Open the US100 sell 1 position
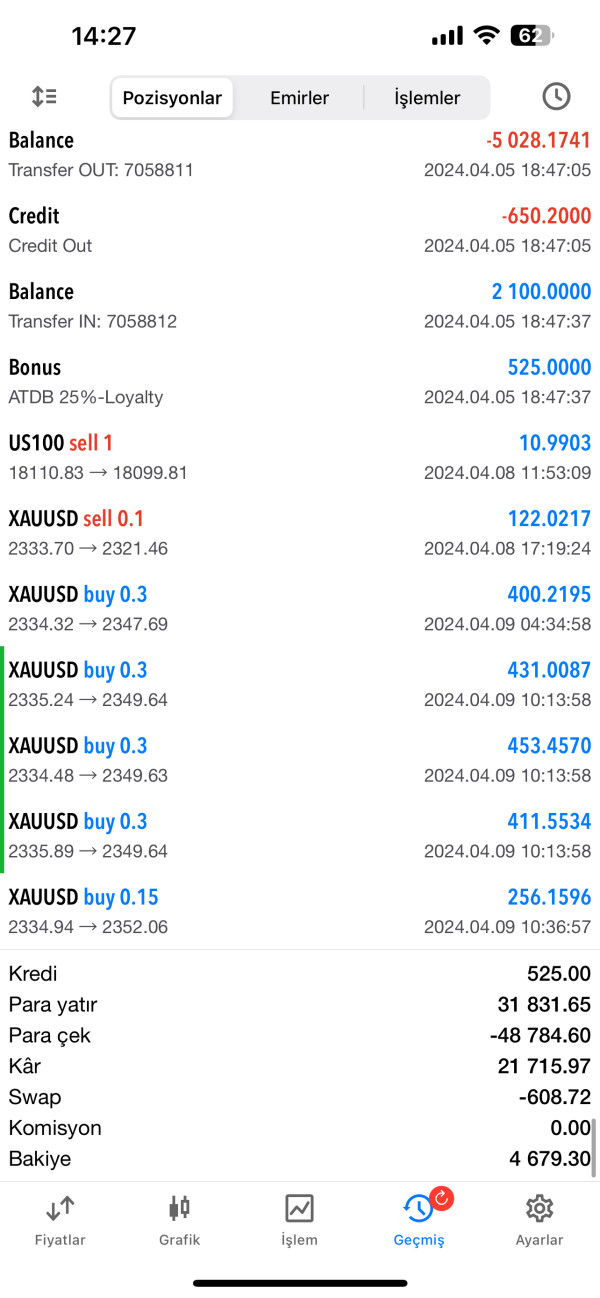Viewport: 600px width, 1298px height. click(x=300, y=457)
